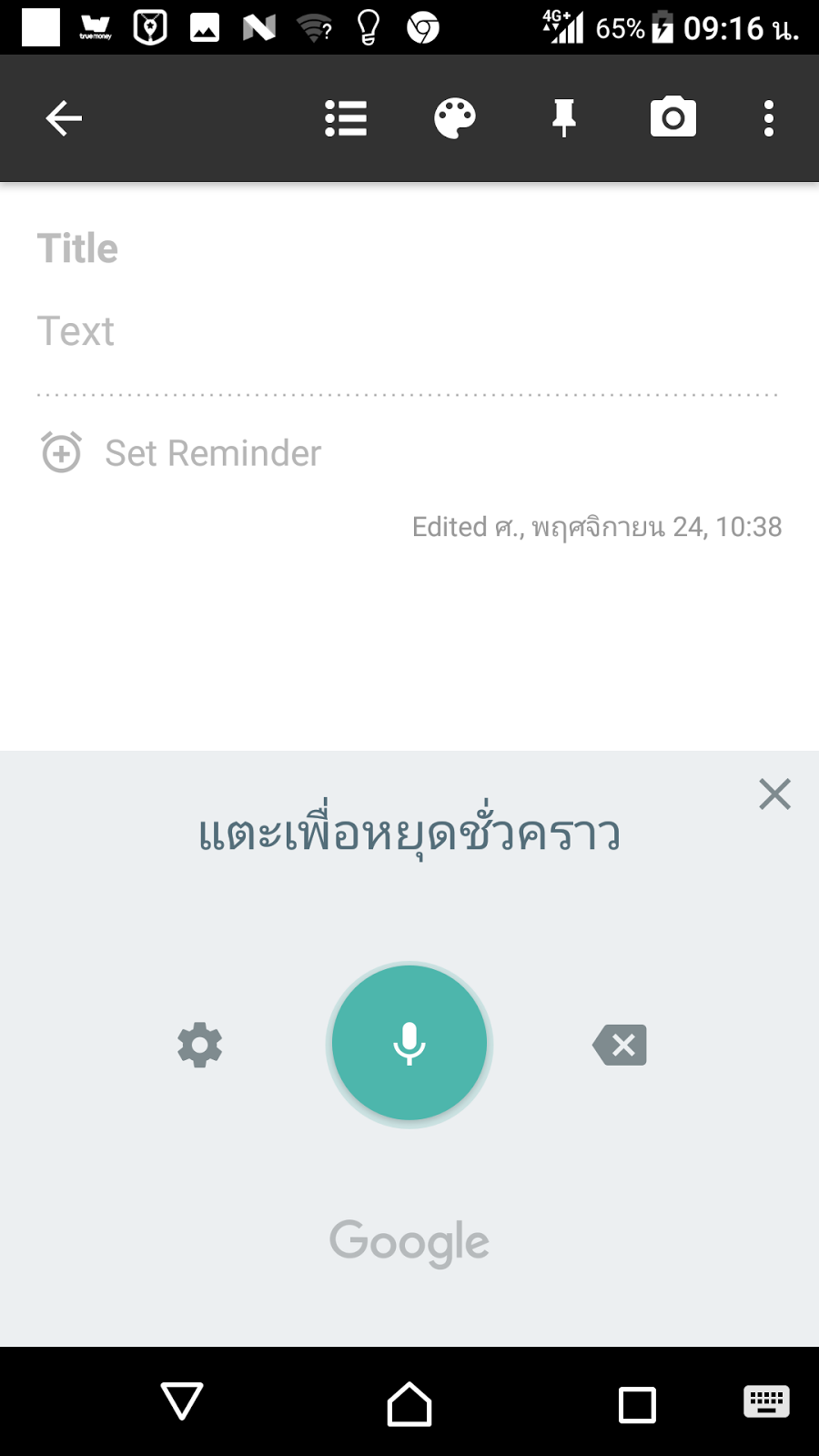Open the recent apps view
This screenshot has width=819, height=1456.
637,1404
